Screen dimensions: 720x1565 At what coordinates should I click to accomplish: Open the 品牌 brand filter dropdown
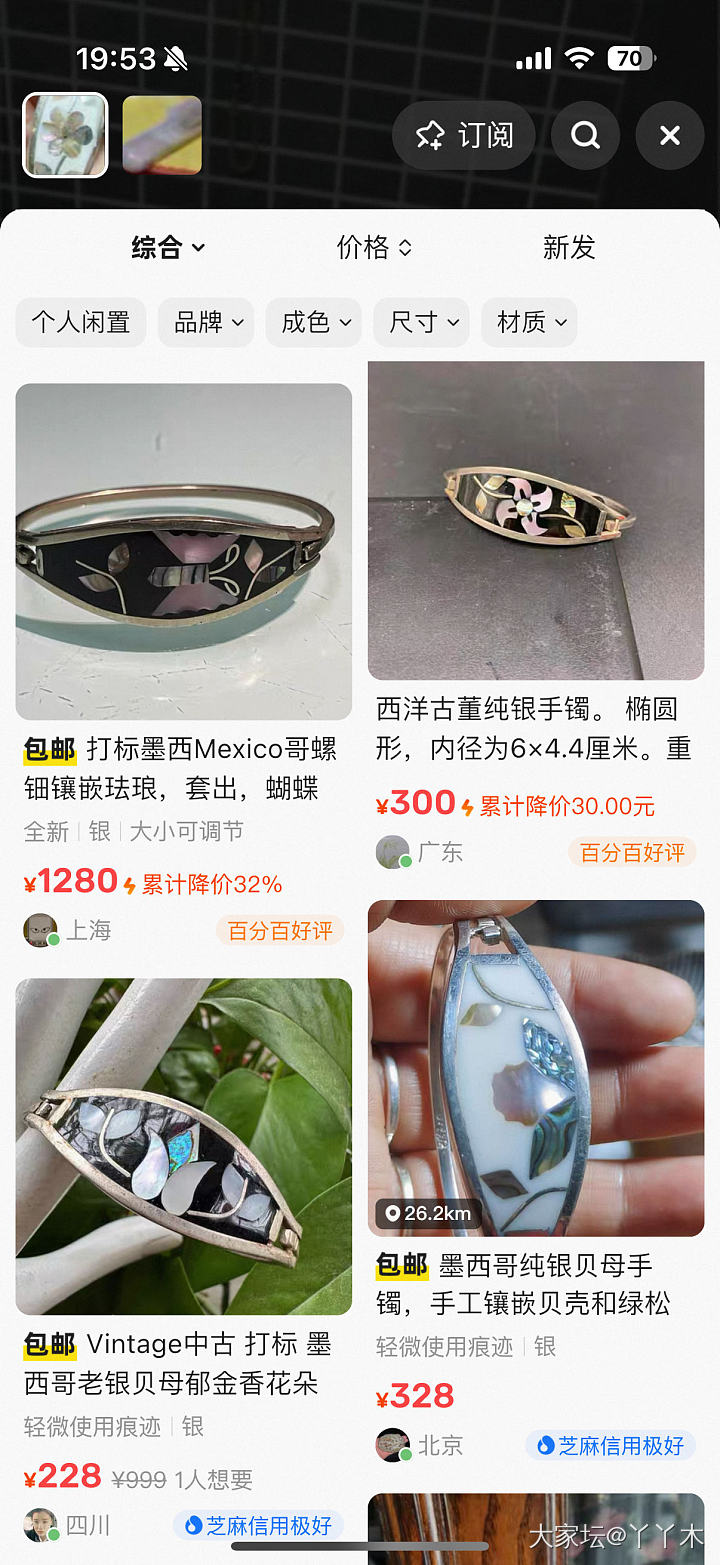click(205, 322)
